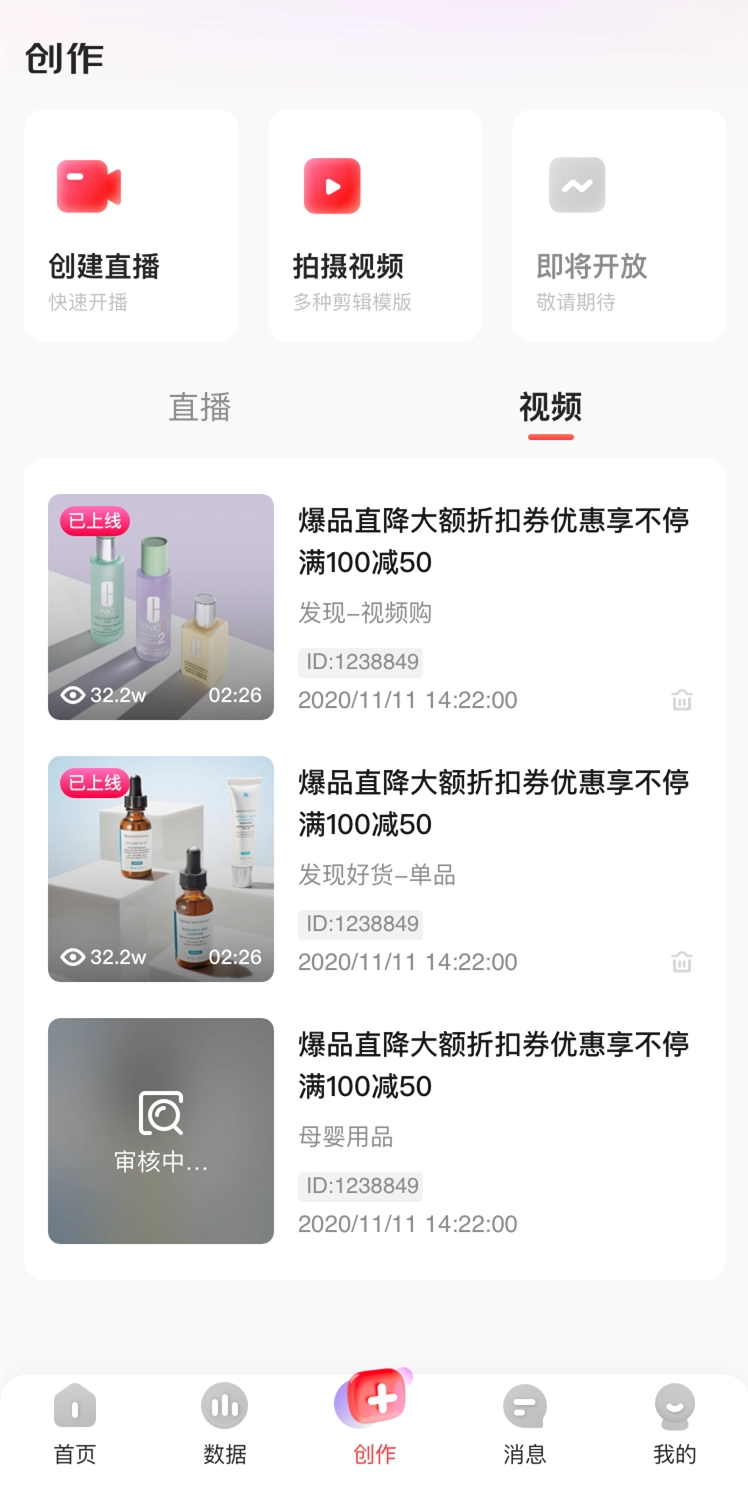Select the data (数据) bar-chart icon
The image size is (748, 1486).
[224, 1405]
